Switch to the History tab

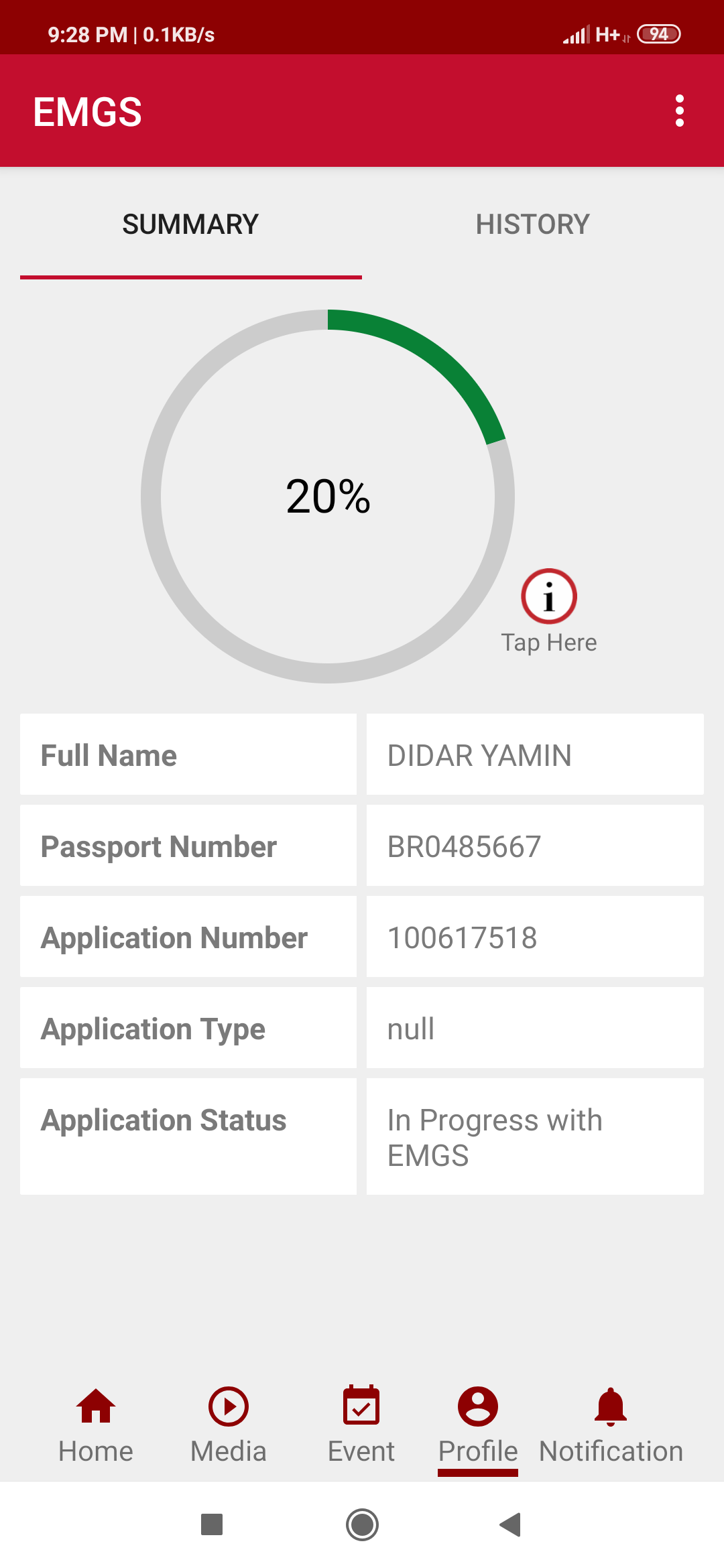(532, 224)
